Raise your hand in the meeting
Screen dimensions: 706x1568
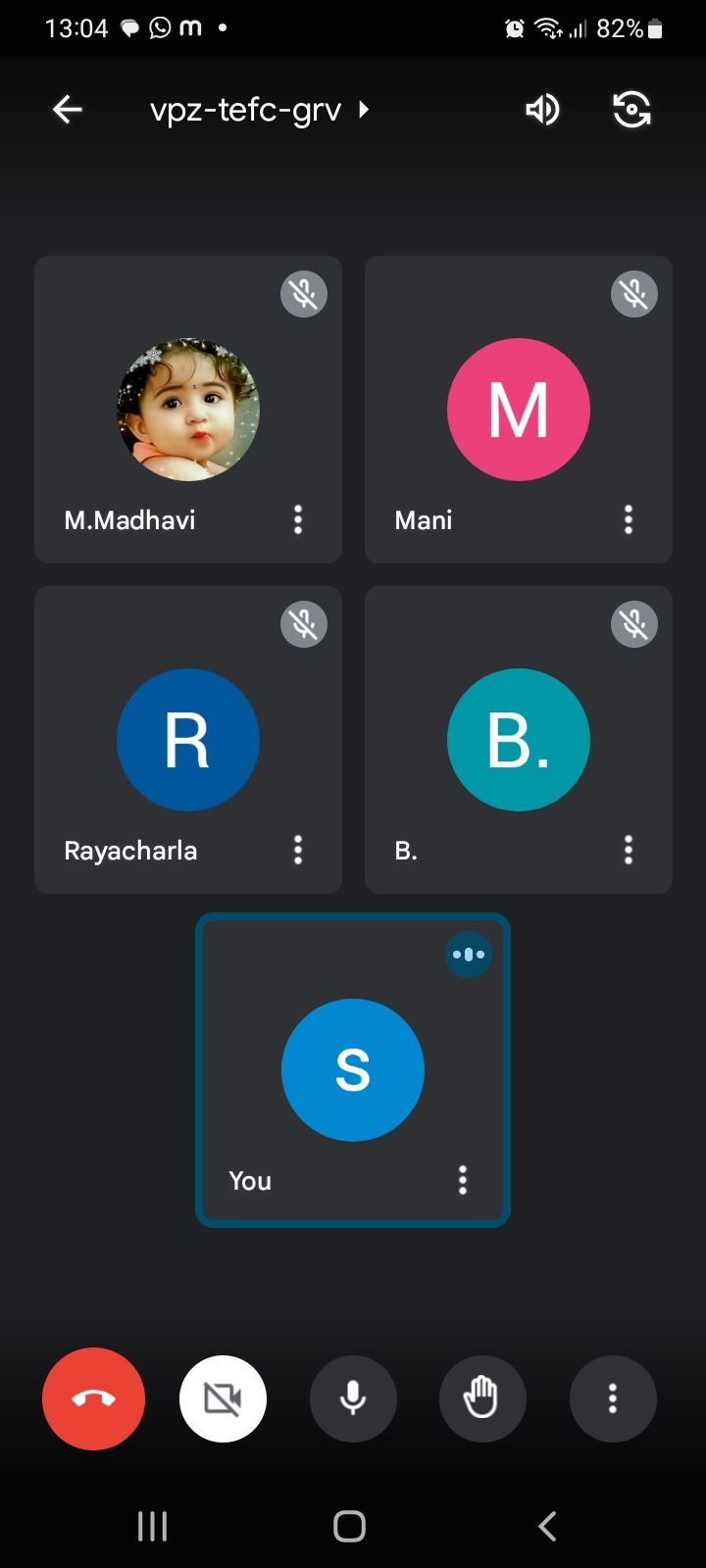(x=482, y=1398)
